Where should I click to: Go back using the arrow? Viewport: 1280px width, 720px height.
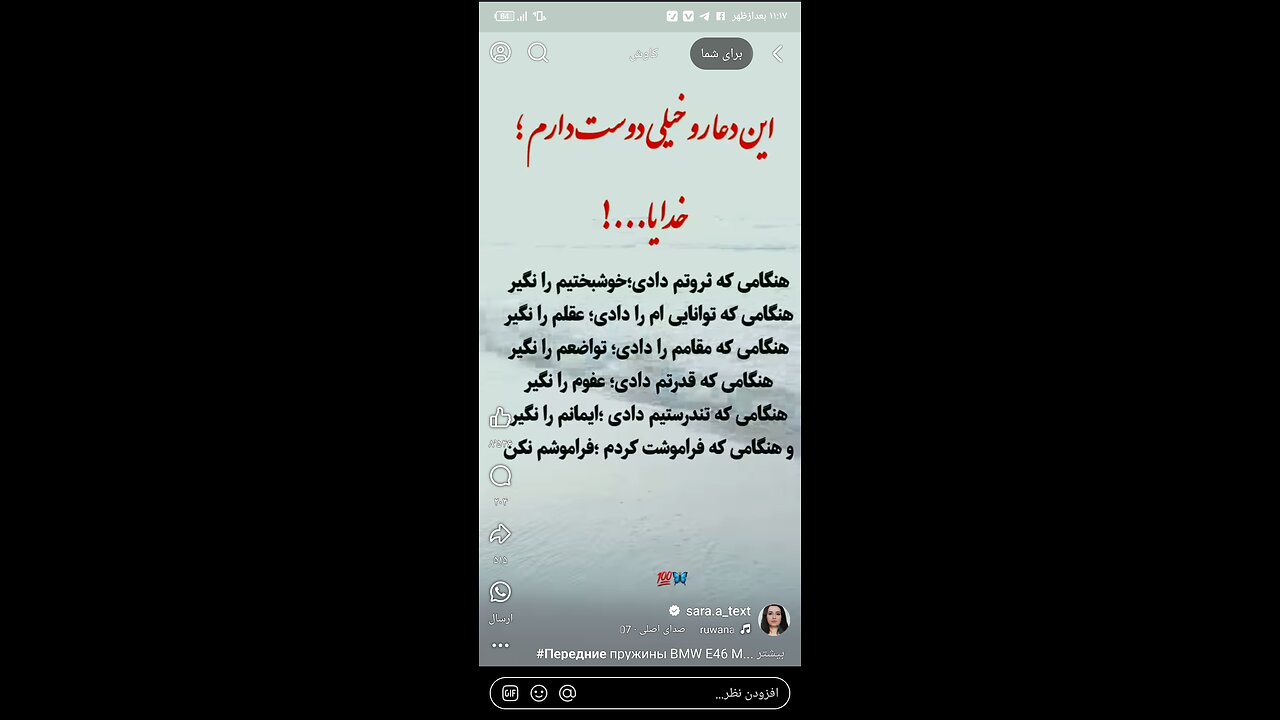[777, 54]
